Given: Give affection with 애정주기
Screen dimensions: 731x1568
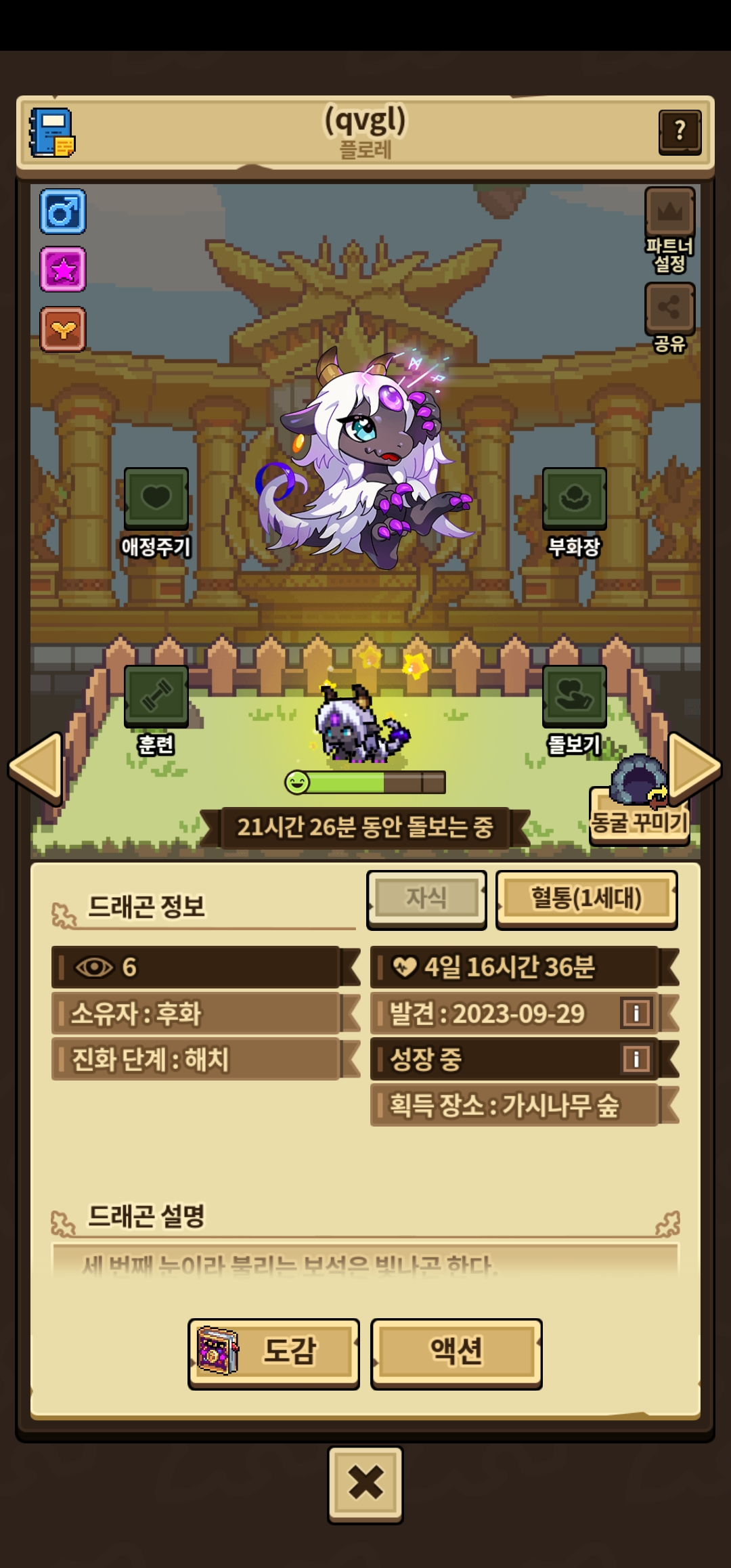Looking at the screenshot, I should pos(156,513).
